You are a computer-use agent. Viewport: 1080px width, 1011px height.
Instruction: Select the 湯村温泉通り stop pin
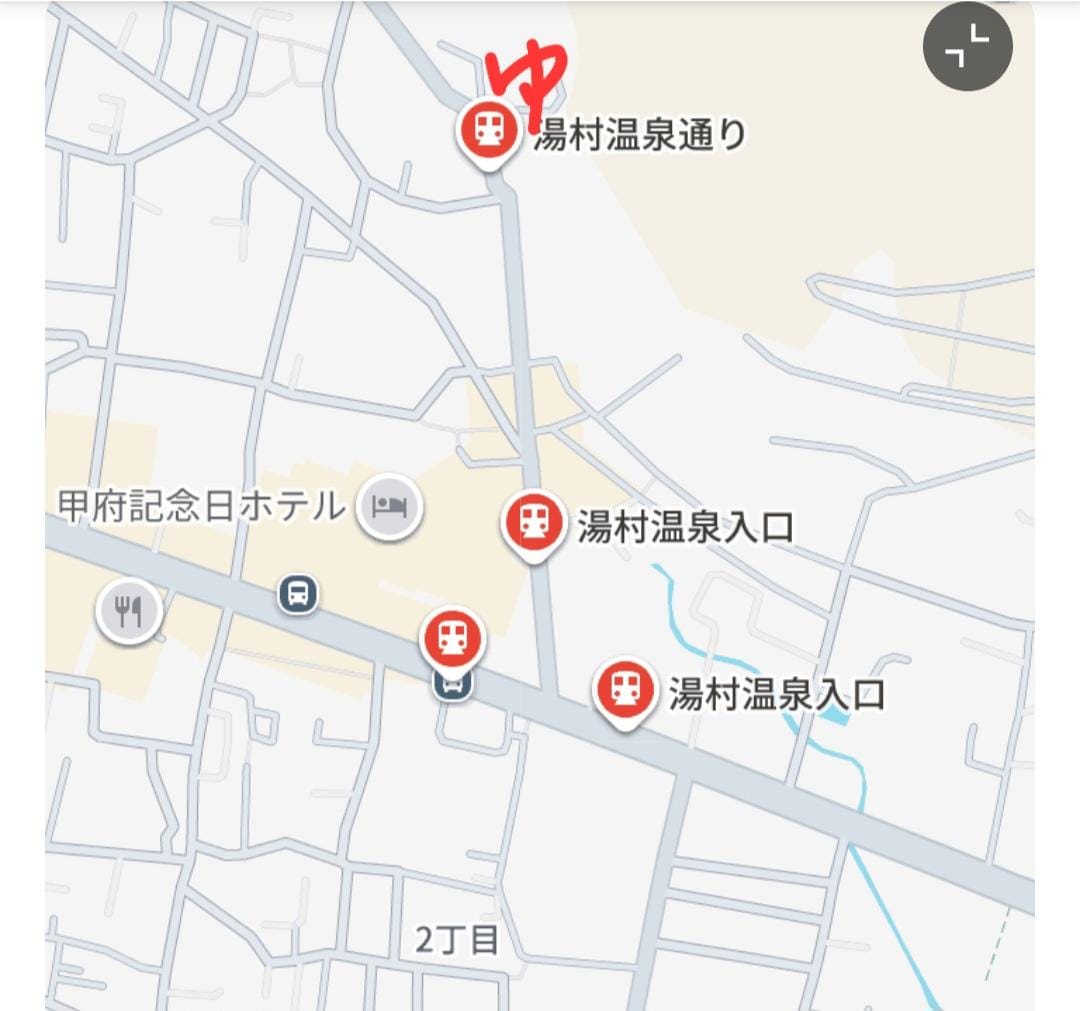click(488, 130)
